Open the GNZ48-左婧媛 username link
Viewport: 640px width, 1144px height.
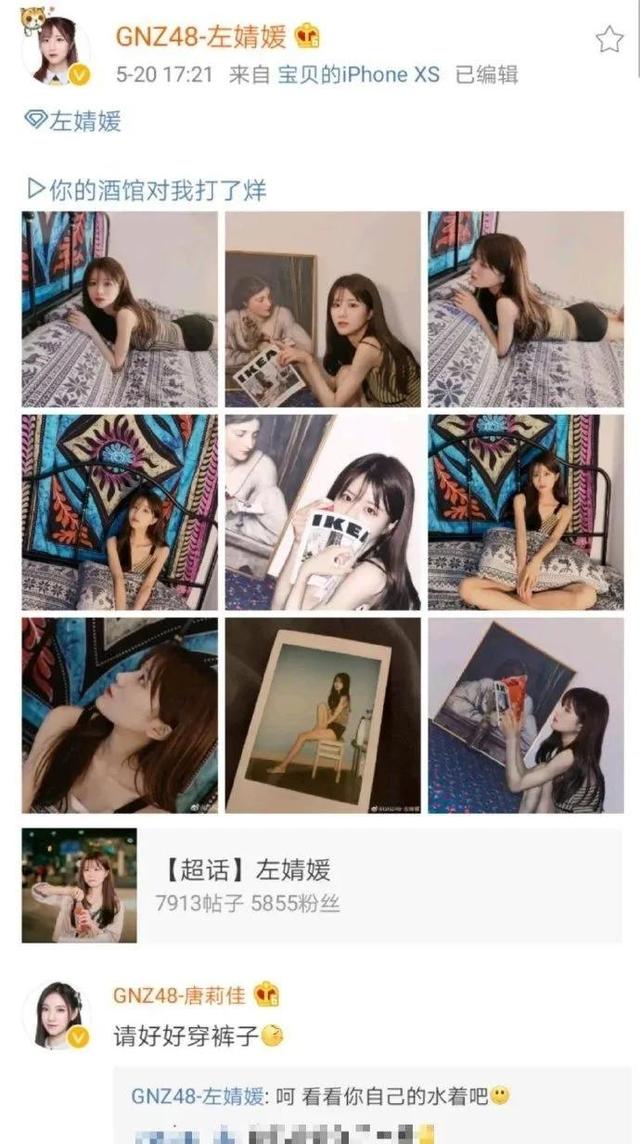pos(201,37)
